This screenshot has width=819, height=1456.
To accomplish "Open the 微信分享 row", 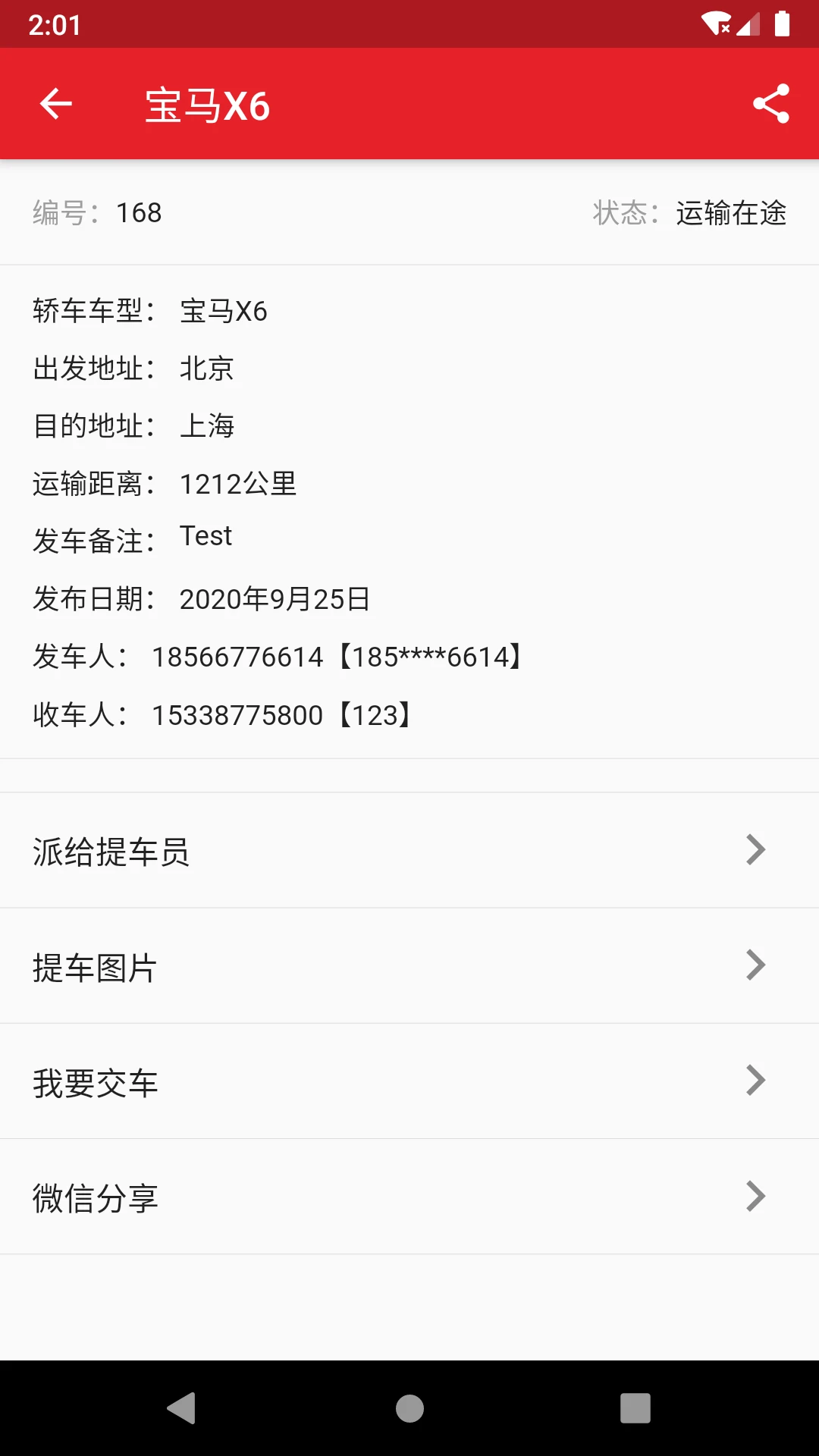I will (409, 1197).
